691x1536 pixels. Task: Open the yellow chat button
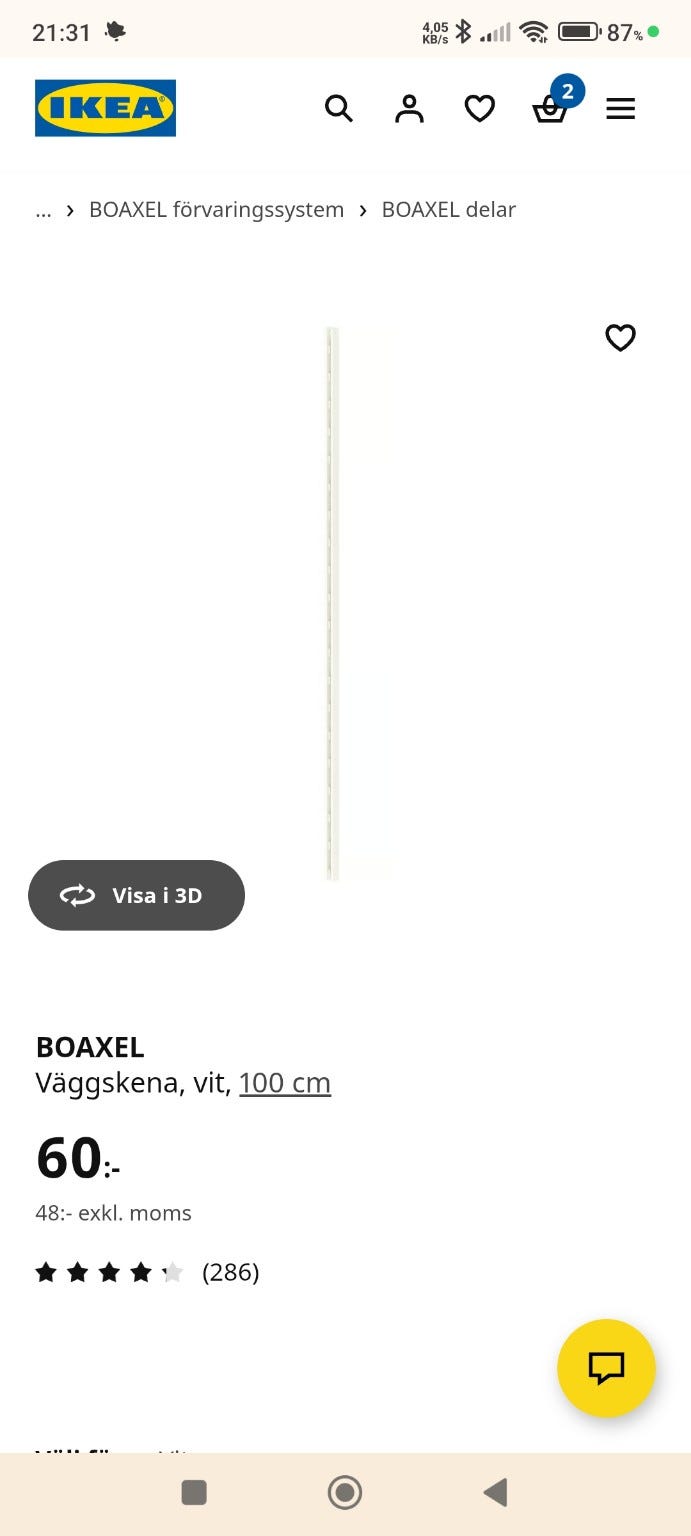click(606, 1368)
